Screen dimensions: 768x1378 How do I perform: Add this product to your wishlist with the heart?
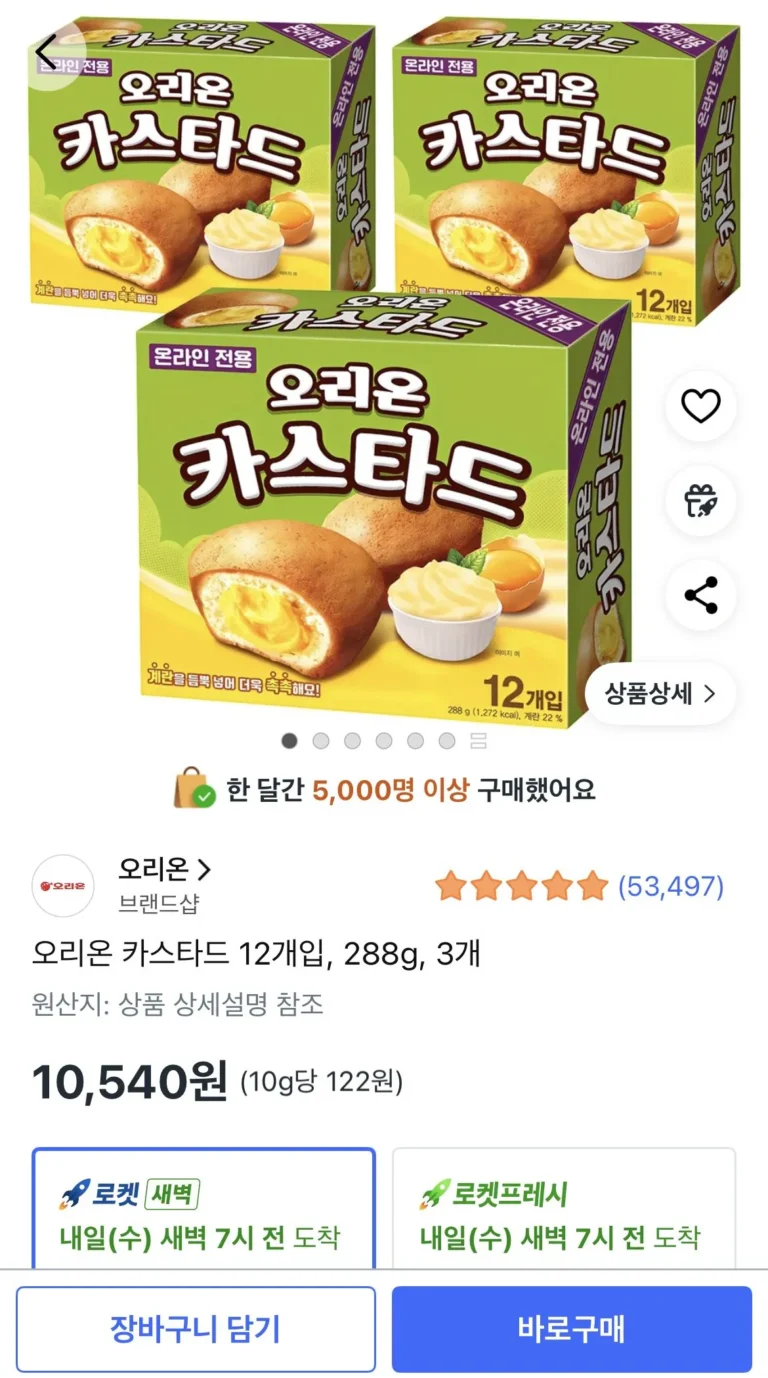[701, 406]
